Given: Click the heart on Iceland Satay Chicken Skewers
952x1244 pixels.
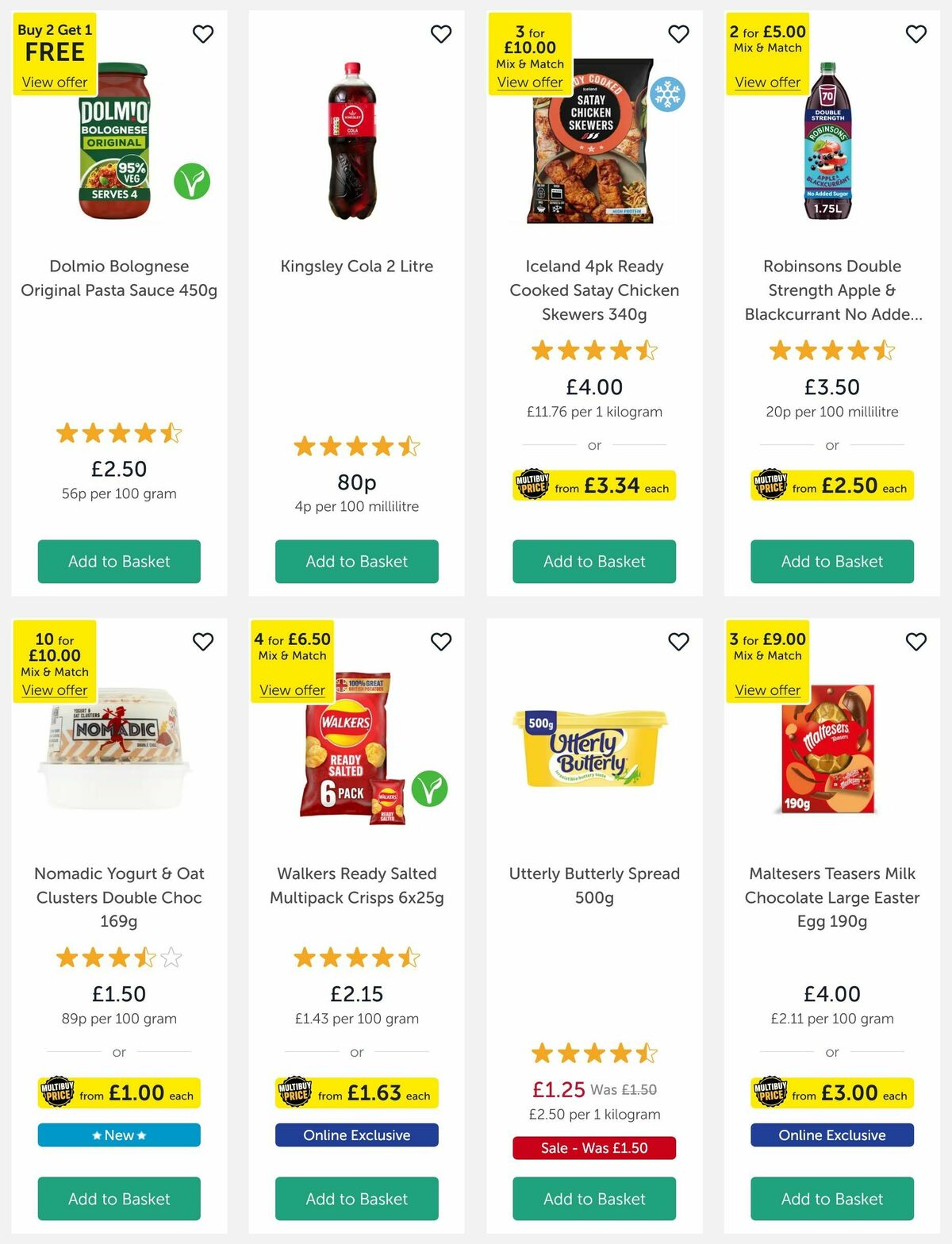Looking at the screenshot, I should [678, 34].
